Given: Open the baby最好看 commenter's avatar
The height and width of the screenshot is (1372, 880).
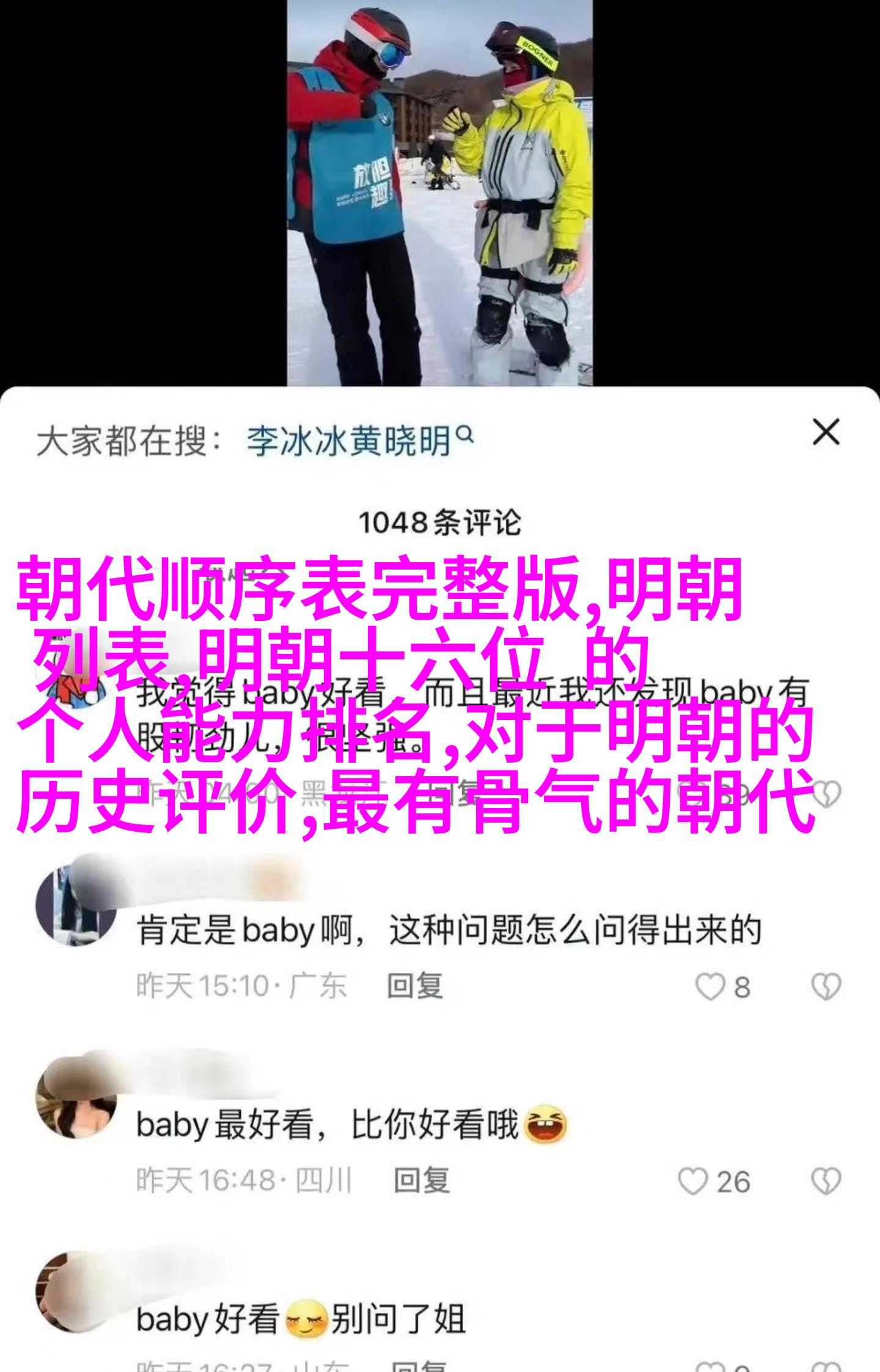Looking at the screenshot, I should [76, 1107].
